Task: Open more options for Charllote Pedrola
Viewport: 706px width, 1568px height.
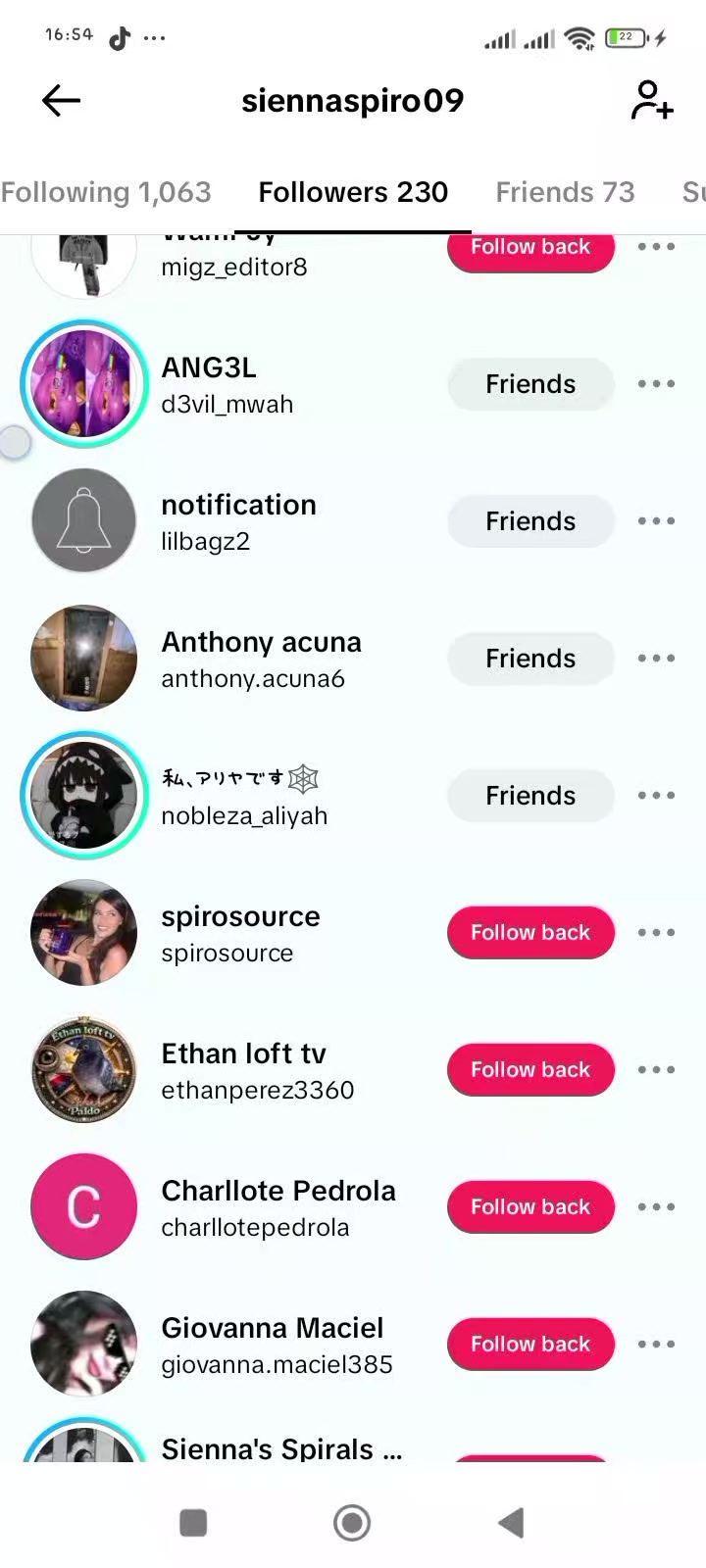Action: tap(656, 1207)
